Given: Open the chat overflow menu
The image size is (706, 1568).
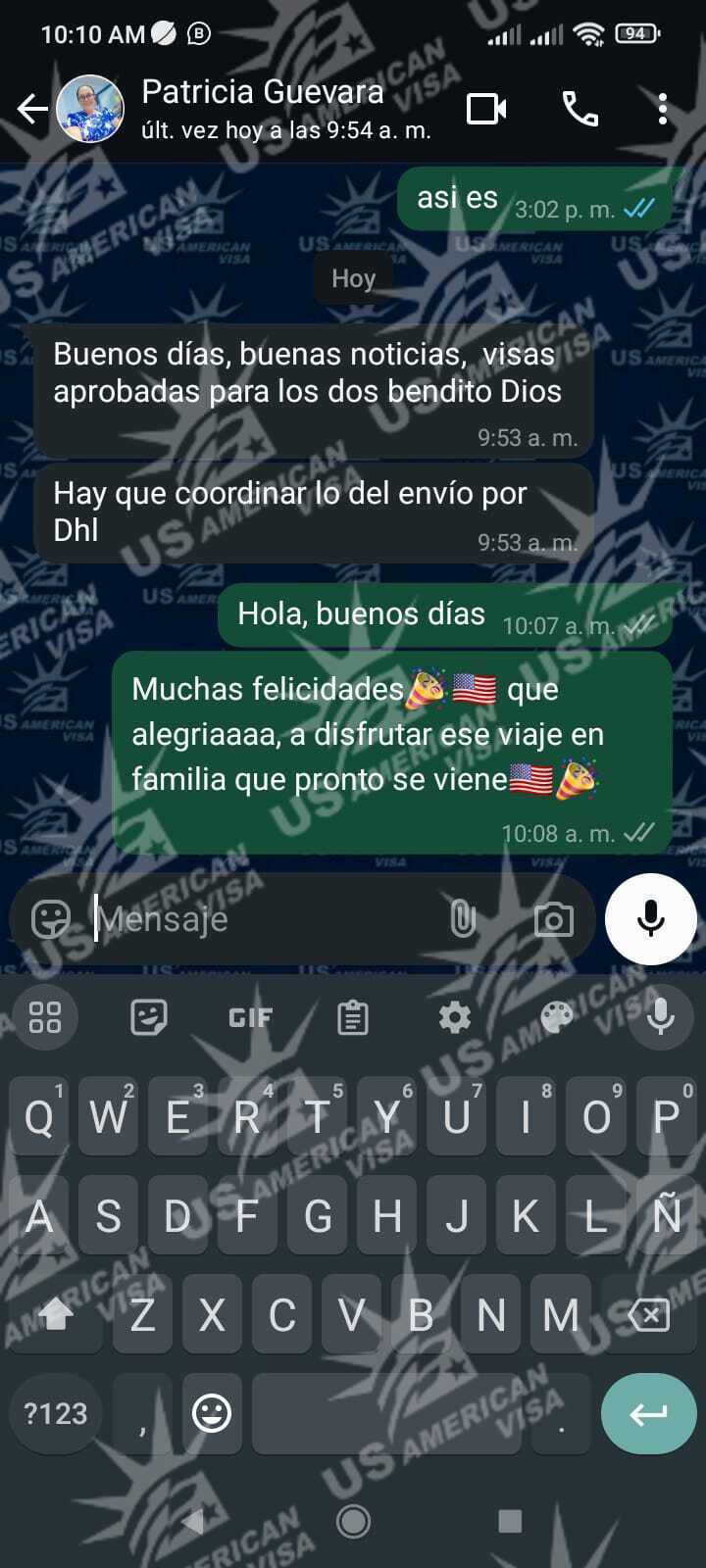Looking at the screenshot, I should [x=663, y=109].
